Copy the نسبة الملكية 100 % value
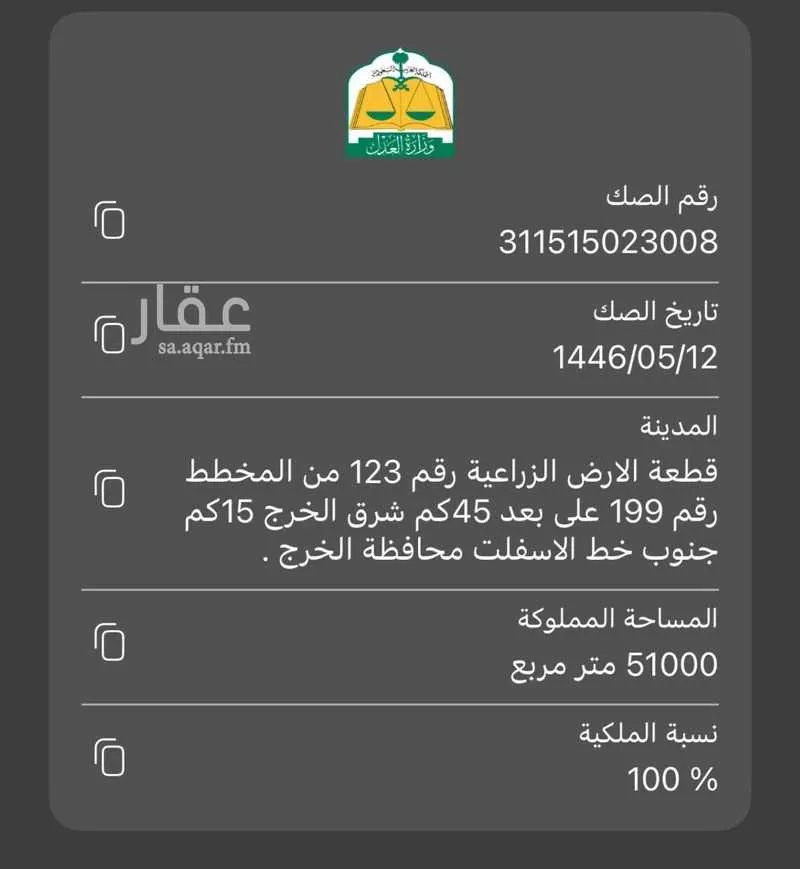The height and width of the screenshot is (869, 800). 110,757
